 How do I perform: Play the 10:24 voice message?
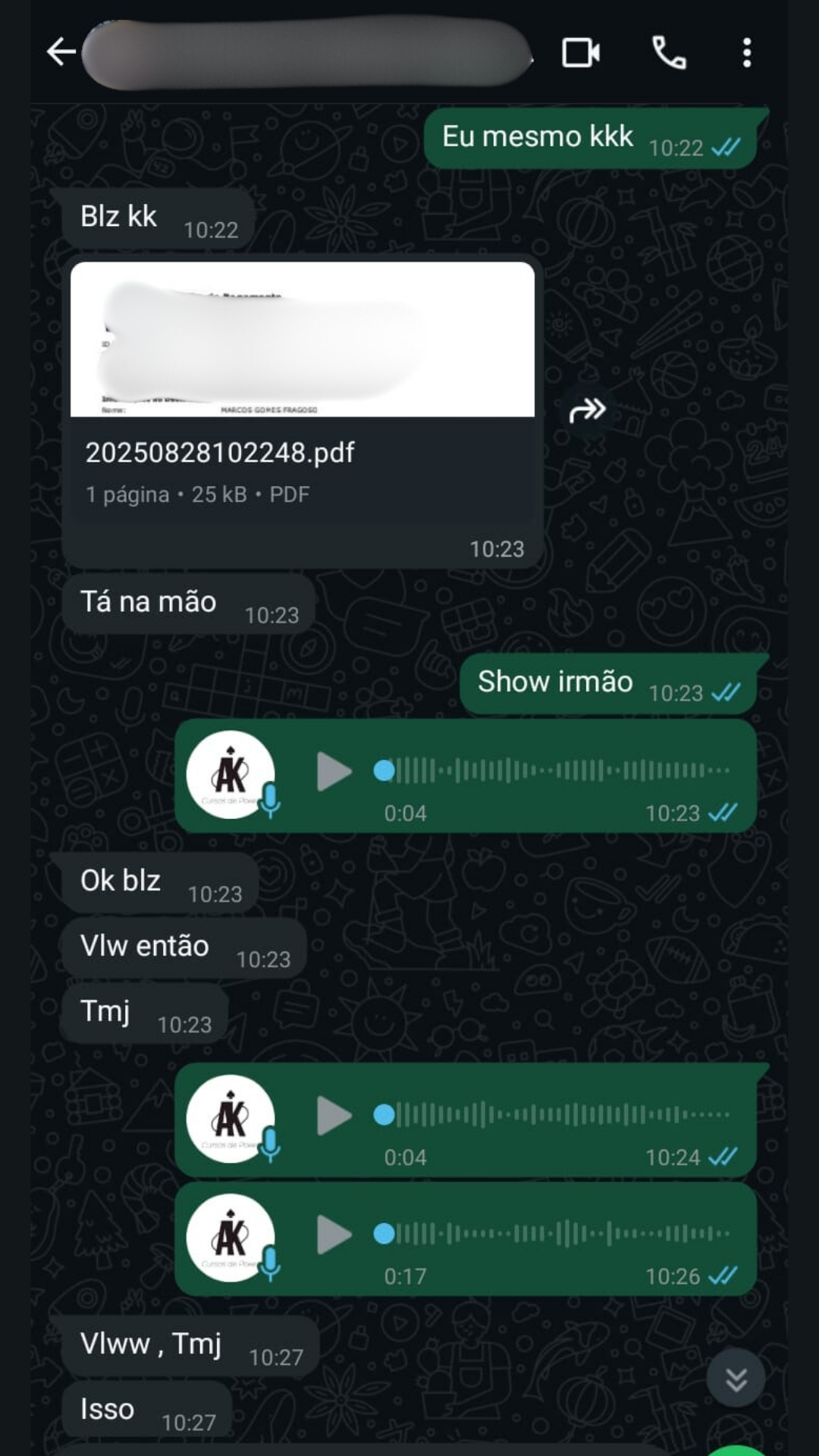pyautogui.click(x=334, y=1116)
